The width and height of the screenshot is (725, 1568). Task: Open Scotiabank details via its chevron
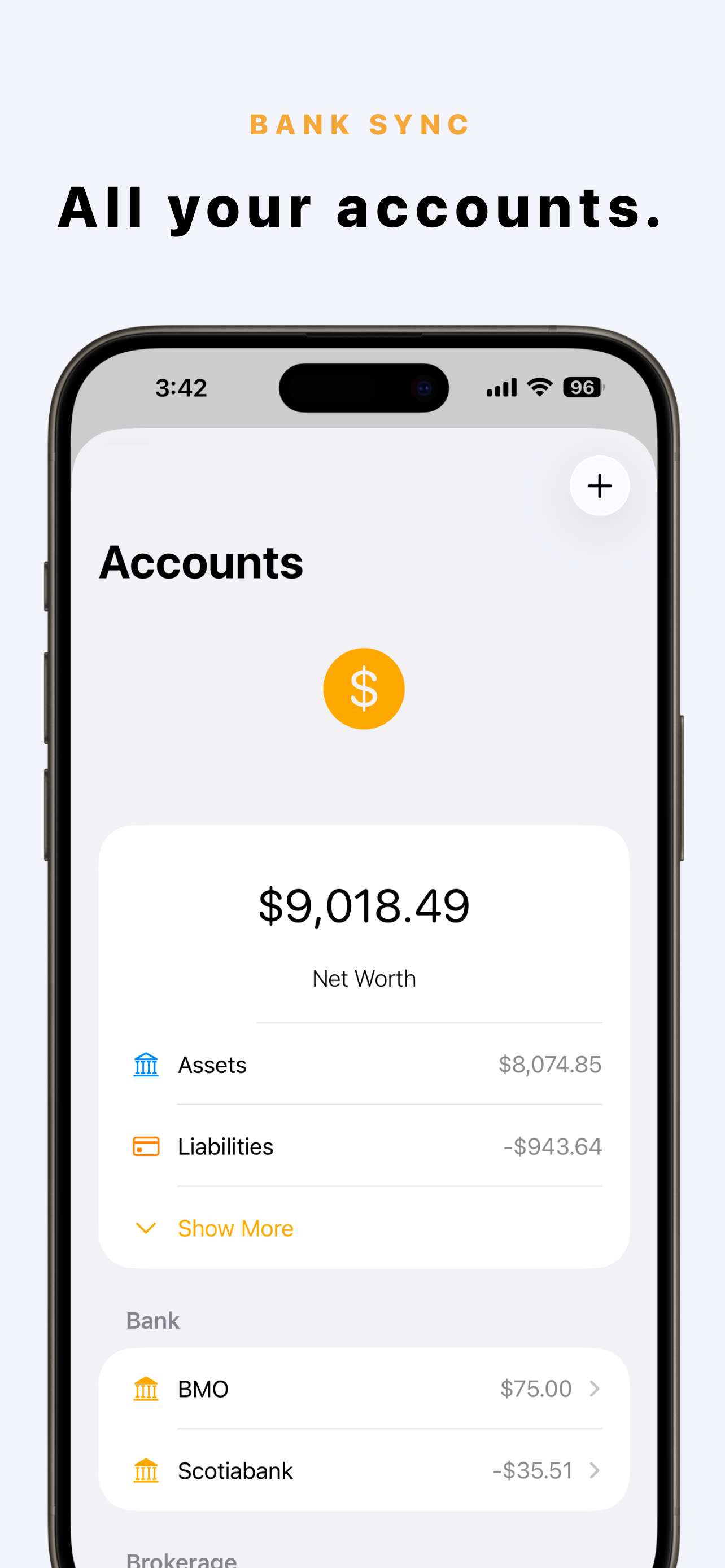(x=594, y=1470)
